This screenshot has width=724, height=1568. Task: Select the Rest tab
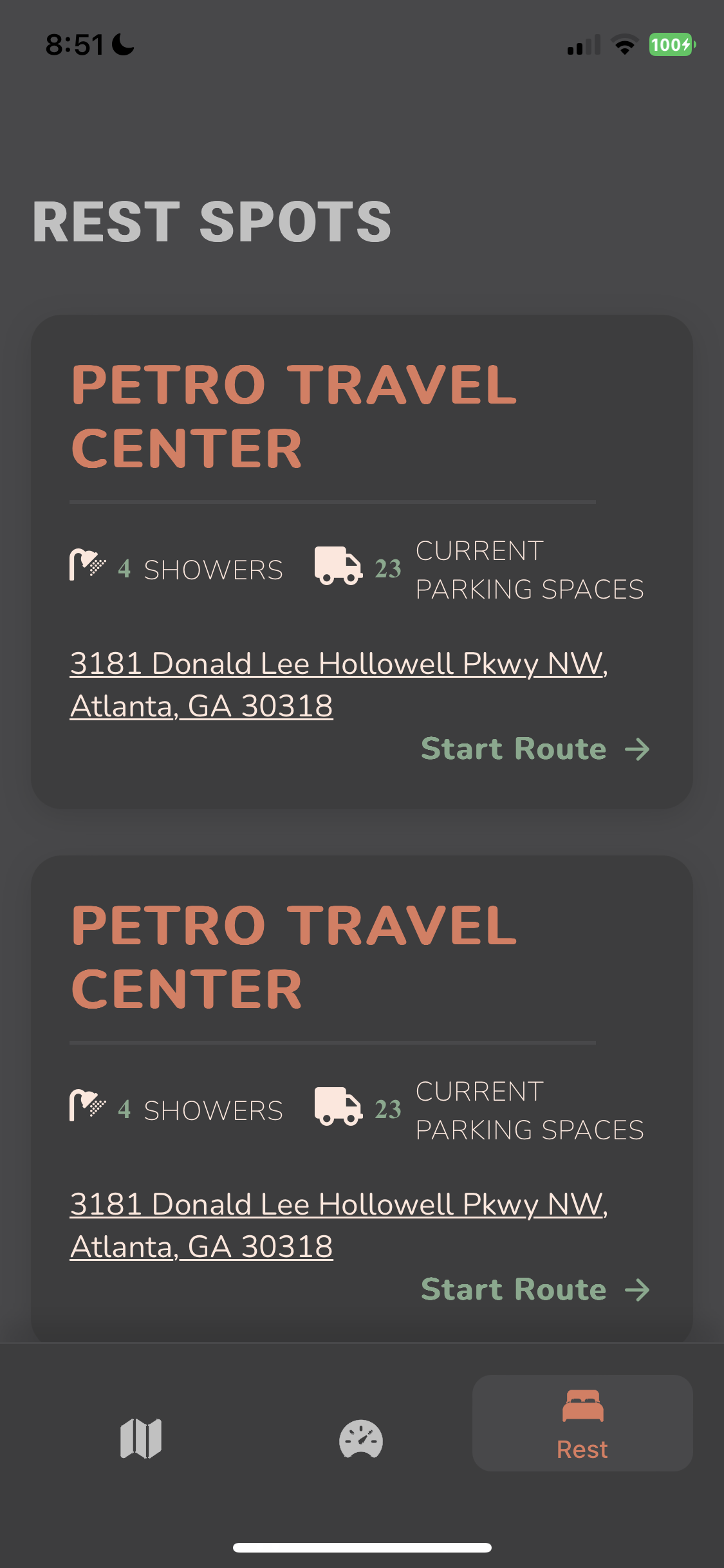click(x=582, y=1423)
